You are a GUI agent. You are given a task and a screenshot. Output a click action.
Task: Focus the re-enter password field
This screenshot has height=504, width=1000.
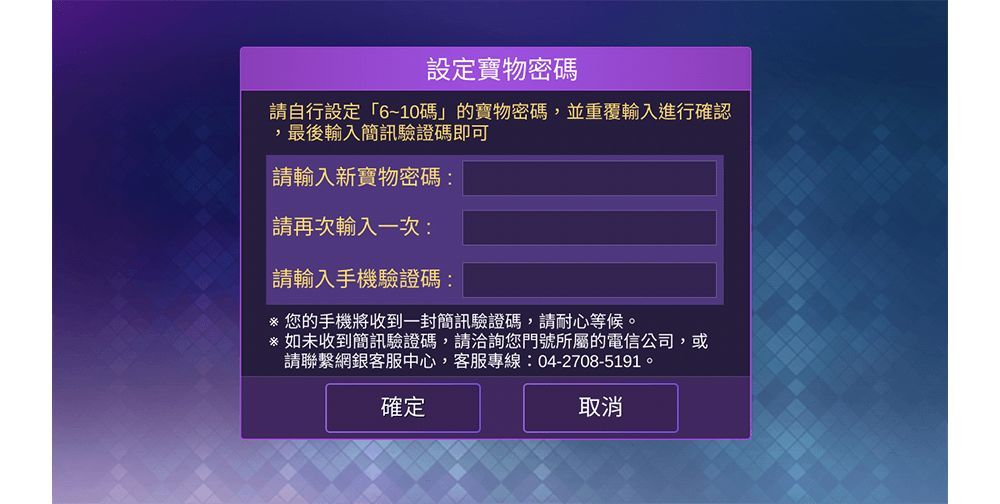click(589, 228)
